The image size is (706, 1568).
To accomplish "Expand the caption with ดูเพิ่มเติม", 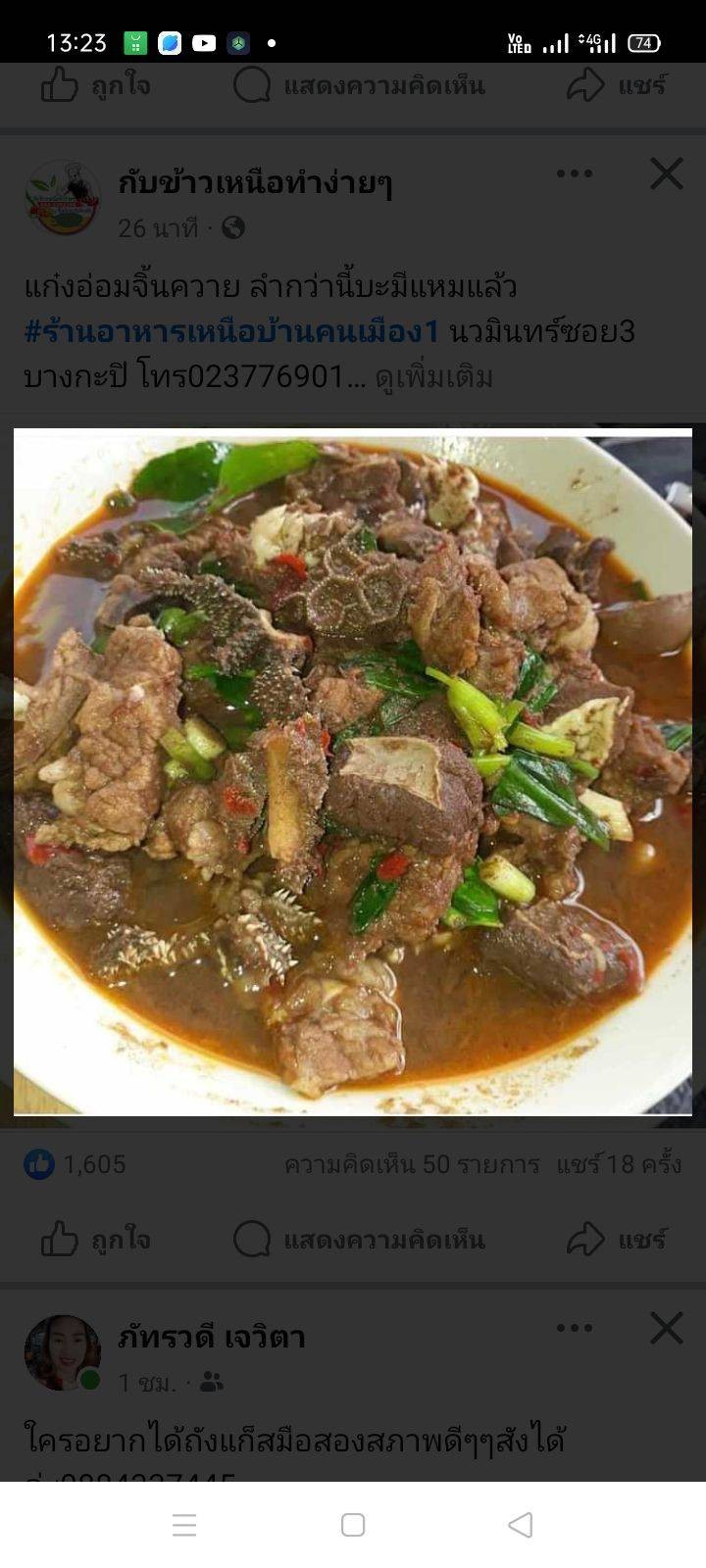I will pyautogui.click(x=434, y=377).
